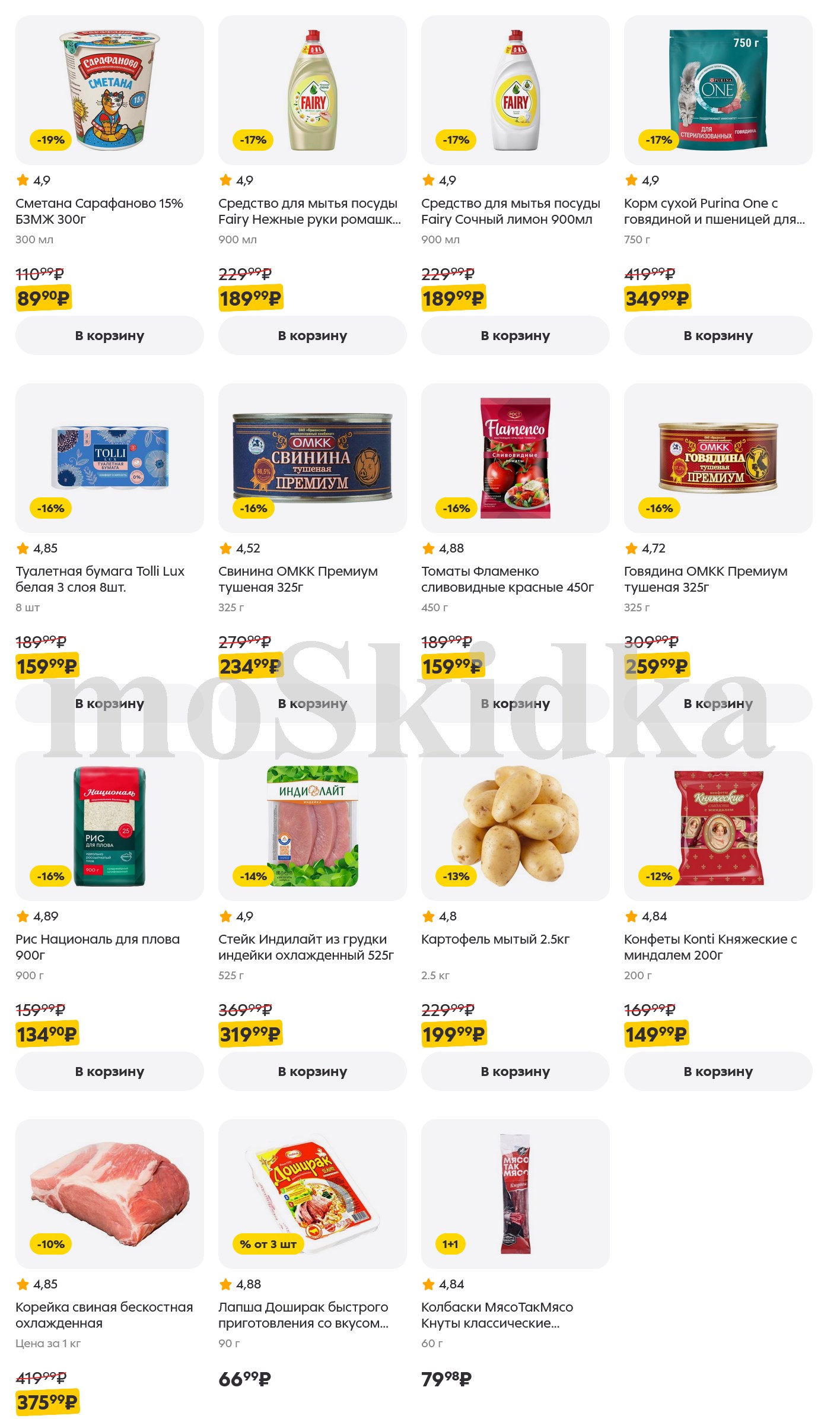View the Томаты Фламенко product image
This screenshot has height=1419, width=840.
tap(515, 458)
